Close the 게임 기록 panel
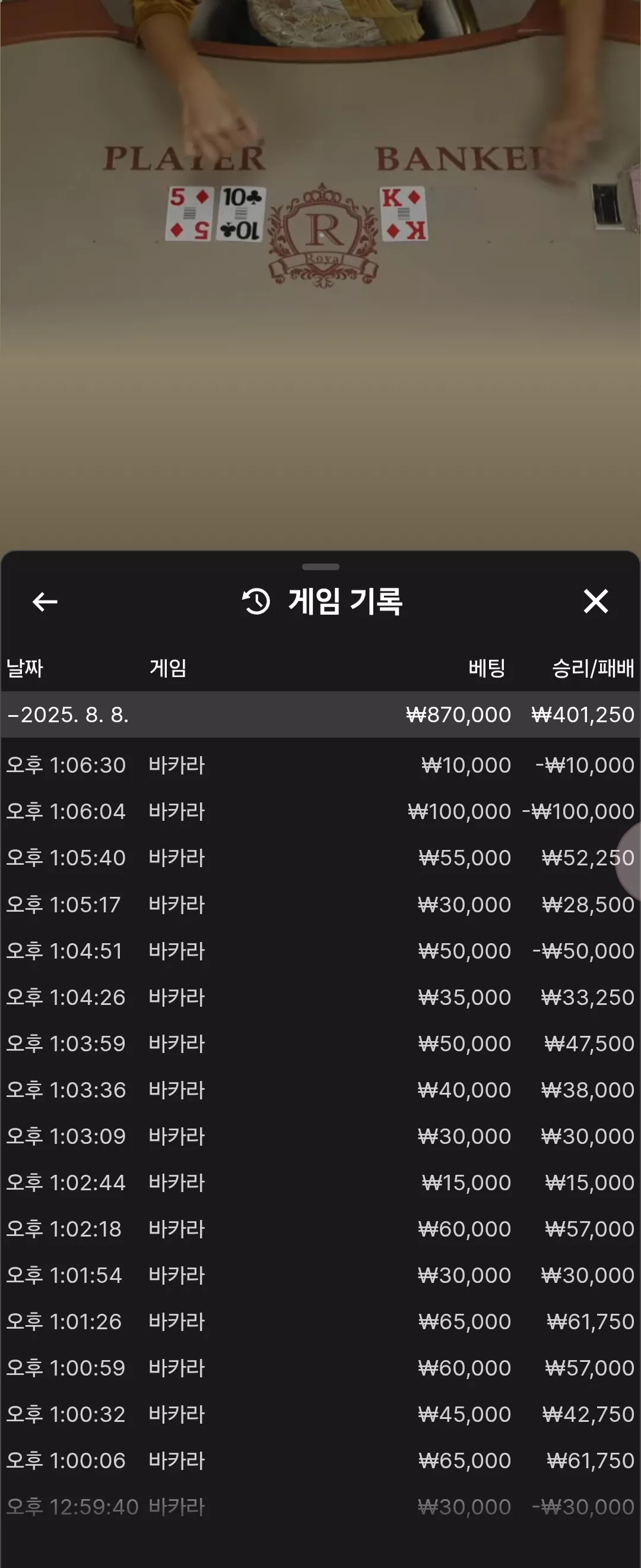 [x=595, y=601]
